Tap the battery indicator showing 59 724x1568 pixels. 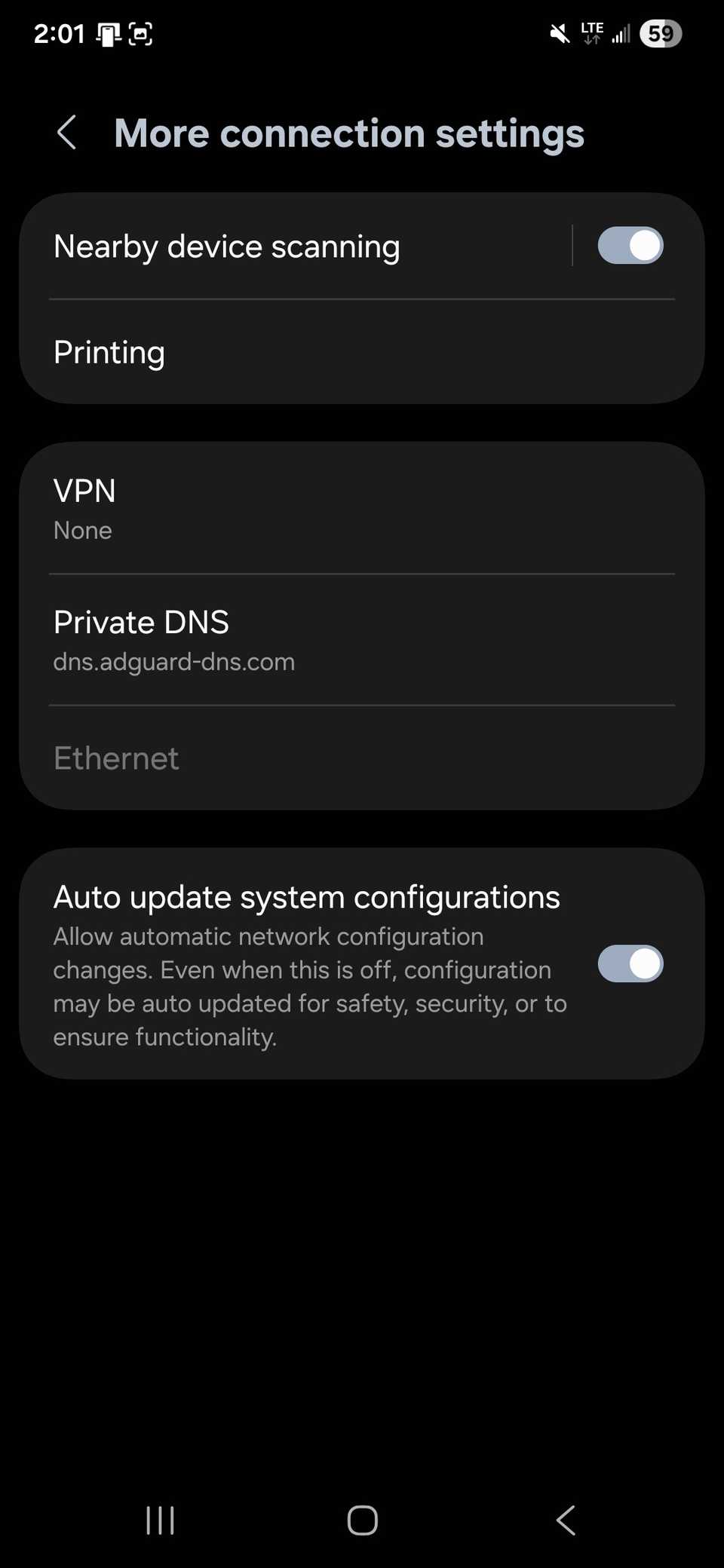click(x=661, y=33)
